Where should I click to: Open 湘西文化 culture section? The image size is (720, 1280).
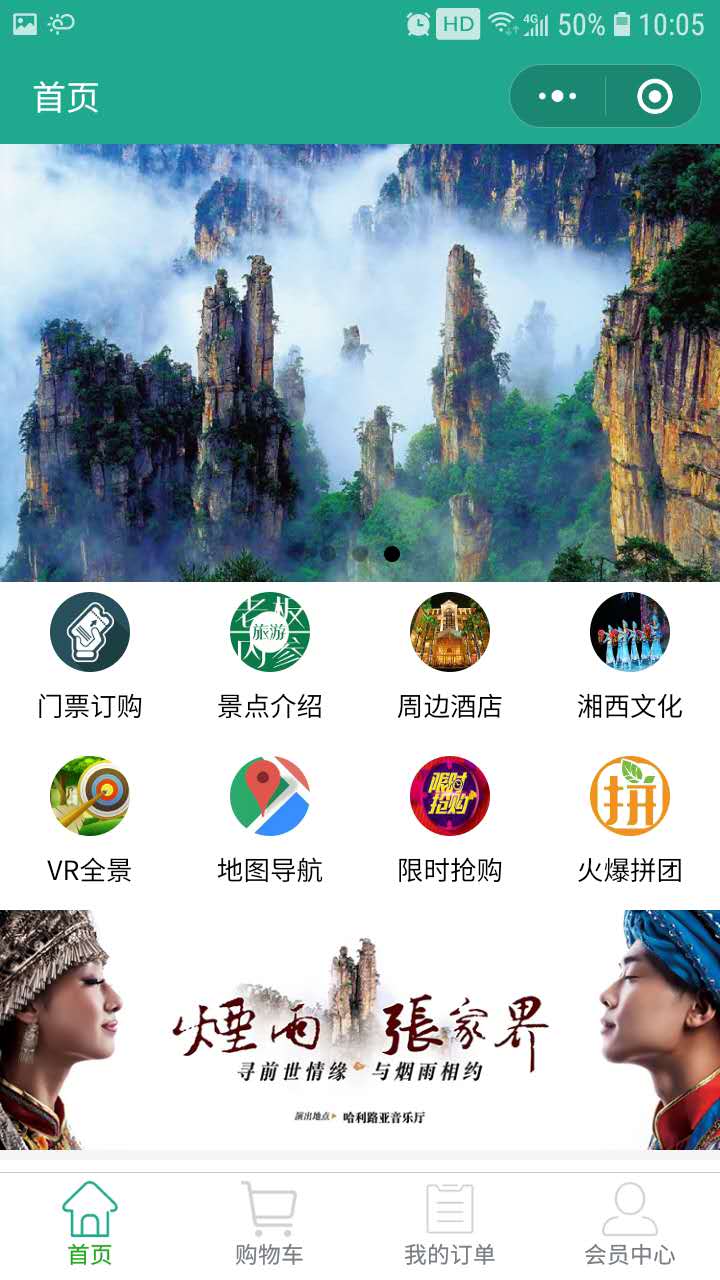click(x=630, y=657)
